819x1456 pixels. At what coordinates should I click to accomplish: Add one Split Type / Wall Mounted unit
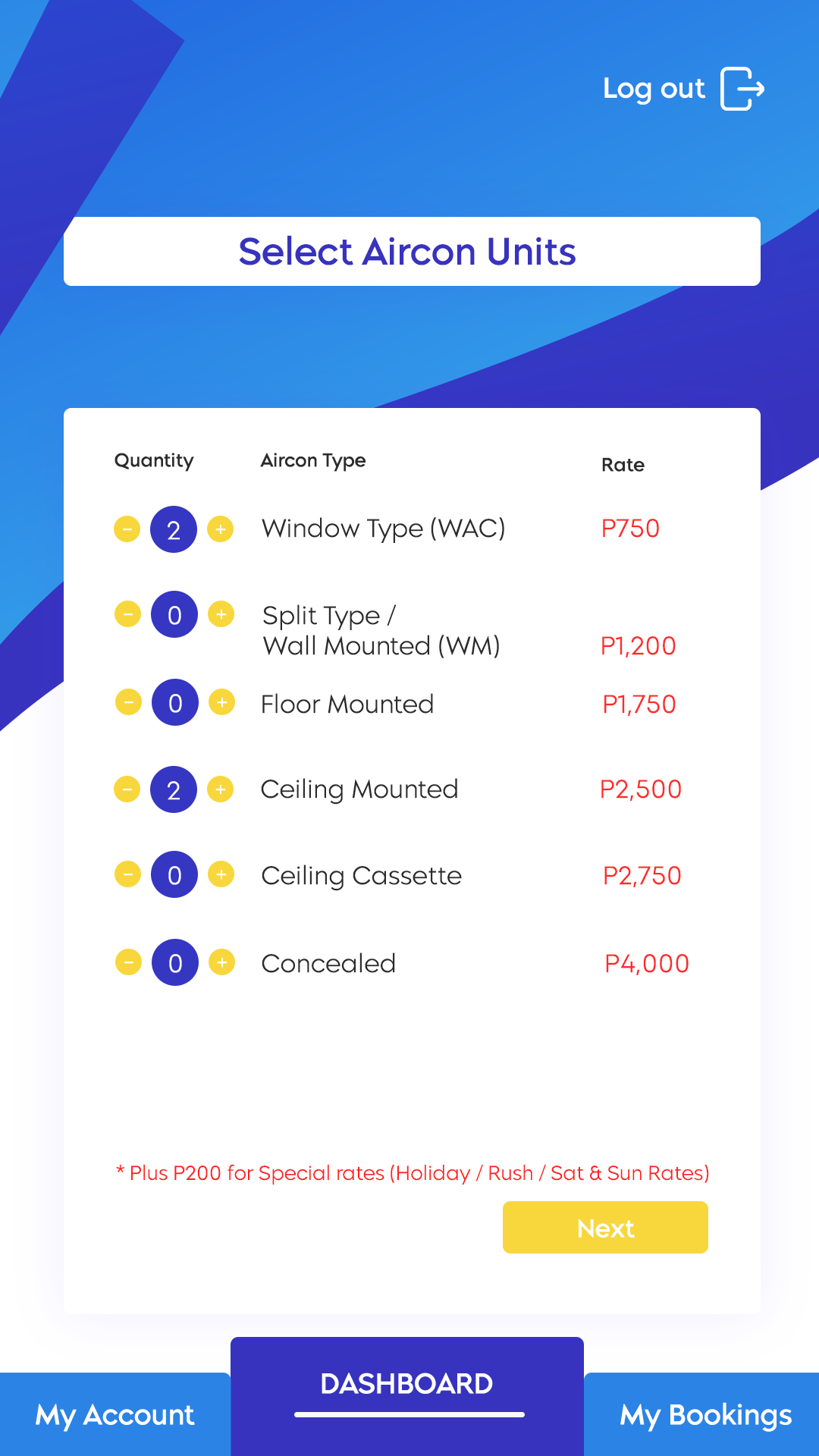click(221, 613)
